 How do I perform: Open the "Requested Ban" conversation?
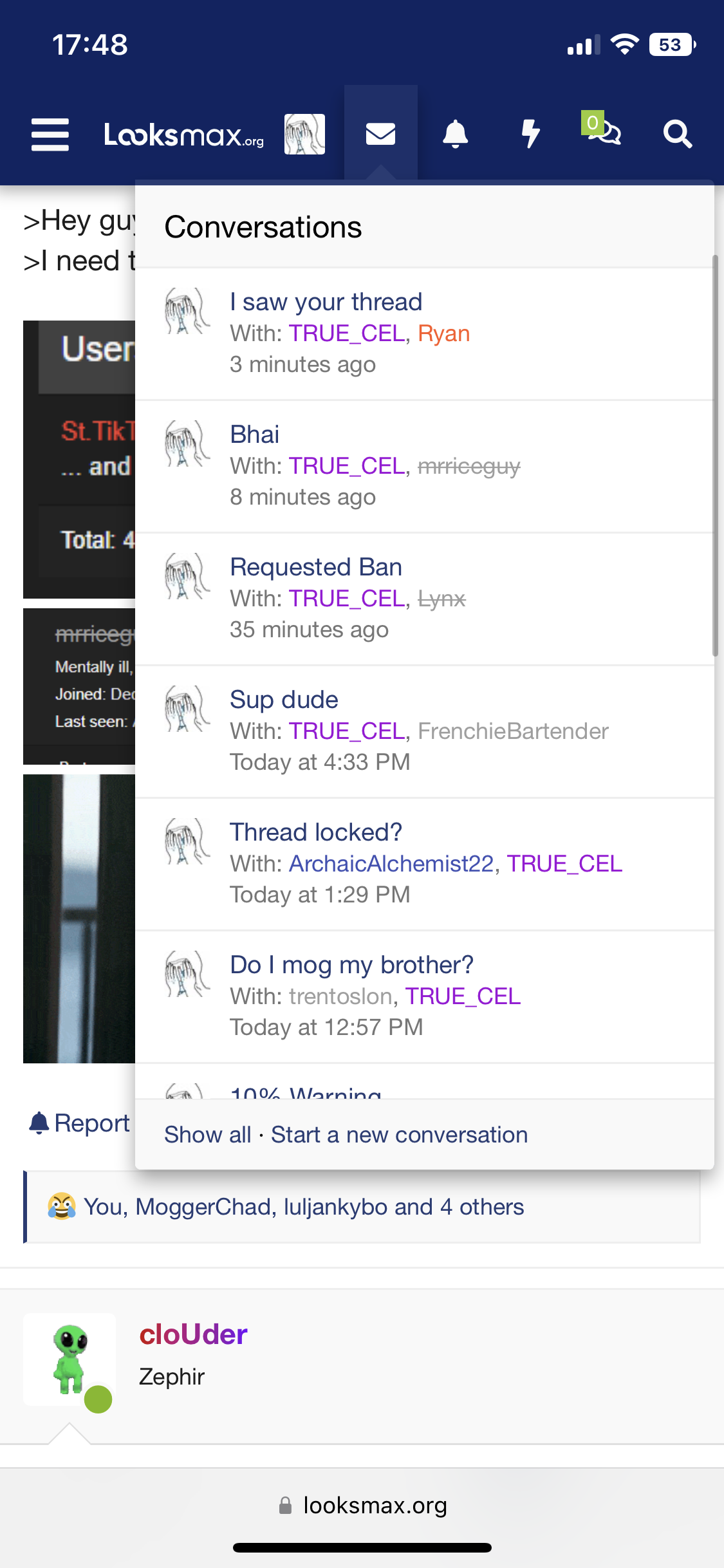point(316,567)
